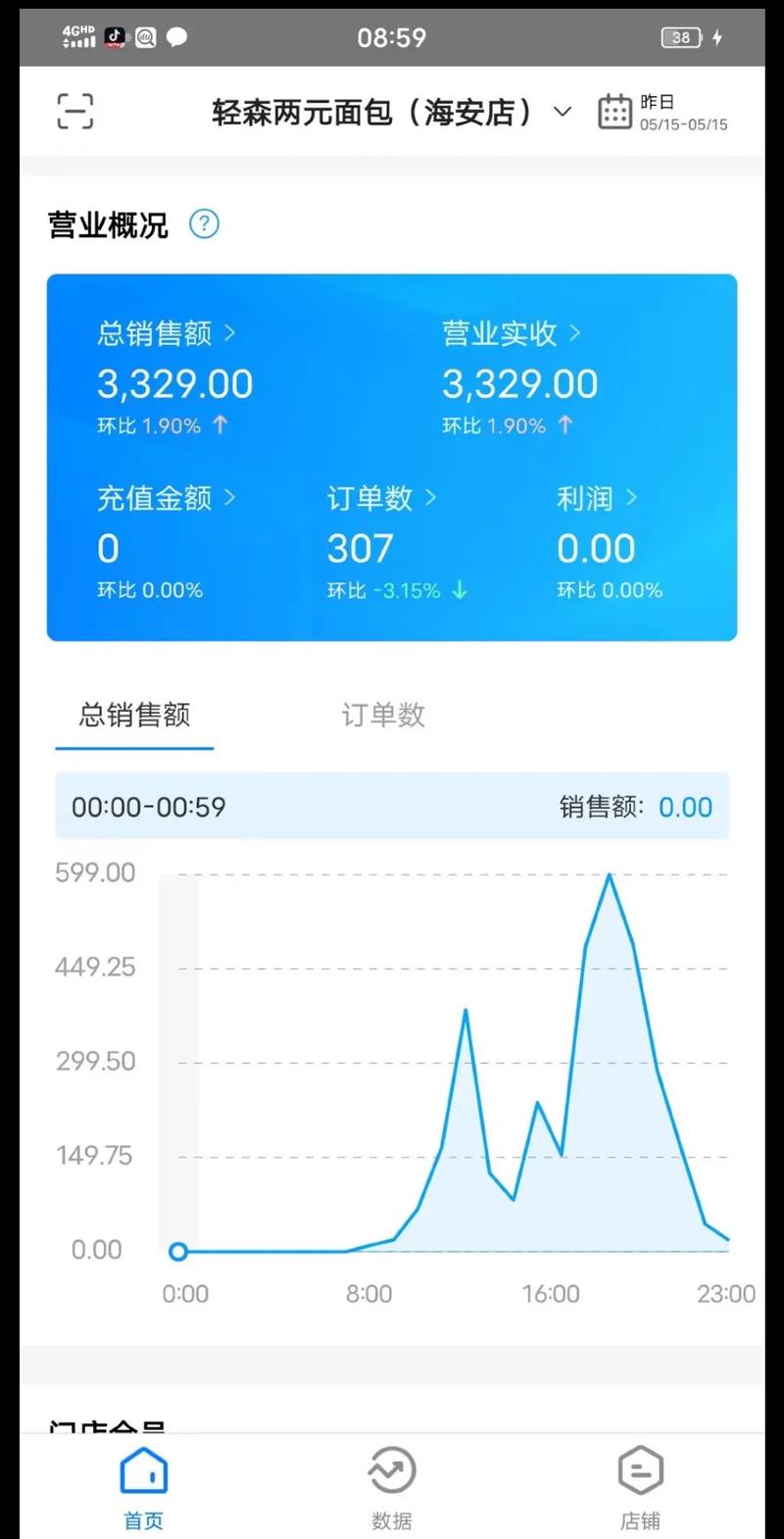Open the 数据 data analytics icon
The height and width of the screenshot is (1539, 784).
coord(391,1470)
